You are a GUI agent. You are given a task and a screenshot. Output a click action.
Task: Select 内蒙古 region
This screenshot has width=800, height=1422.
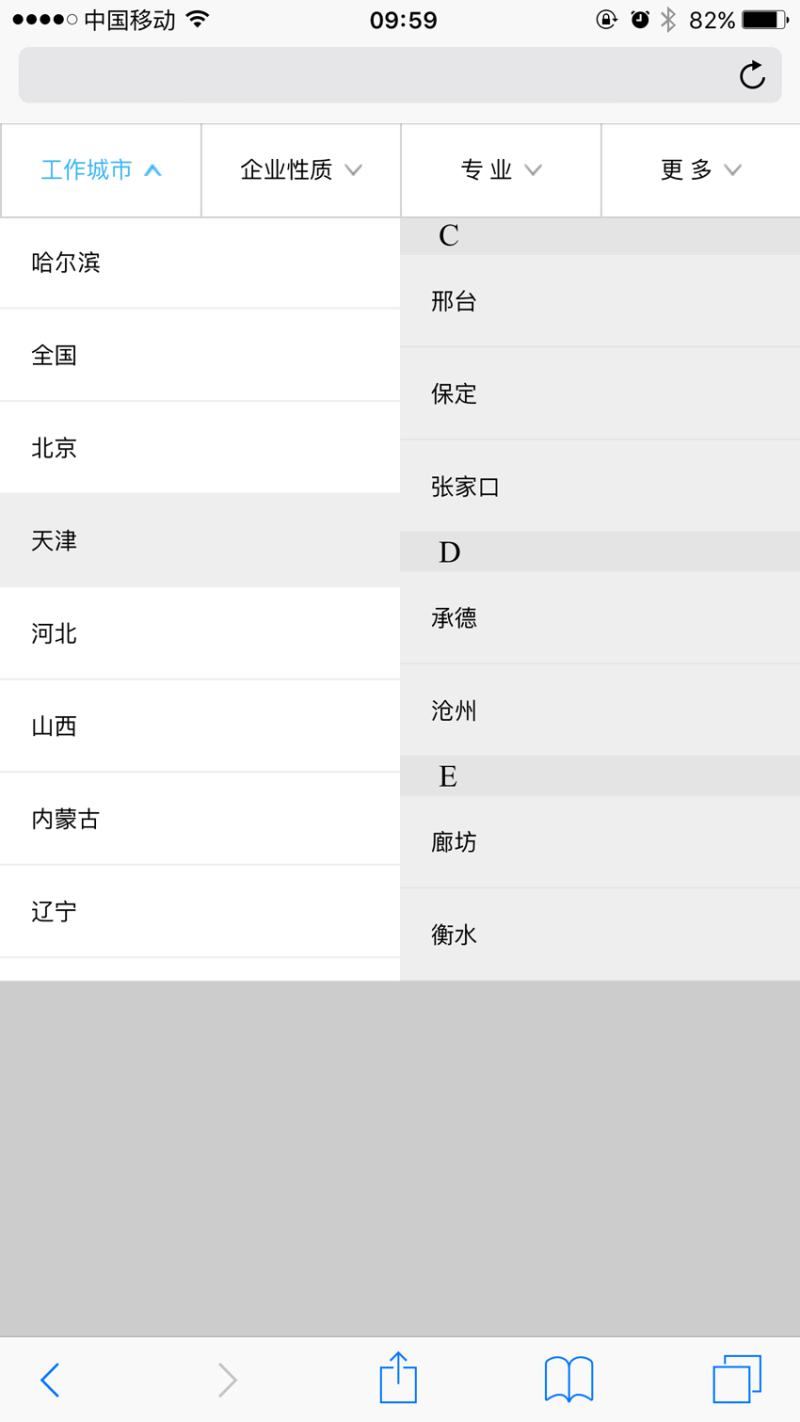tap(200, 819)
